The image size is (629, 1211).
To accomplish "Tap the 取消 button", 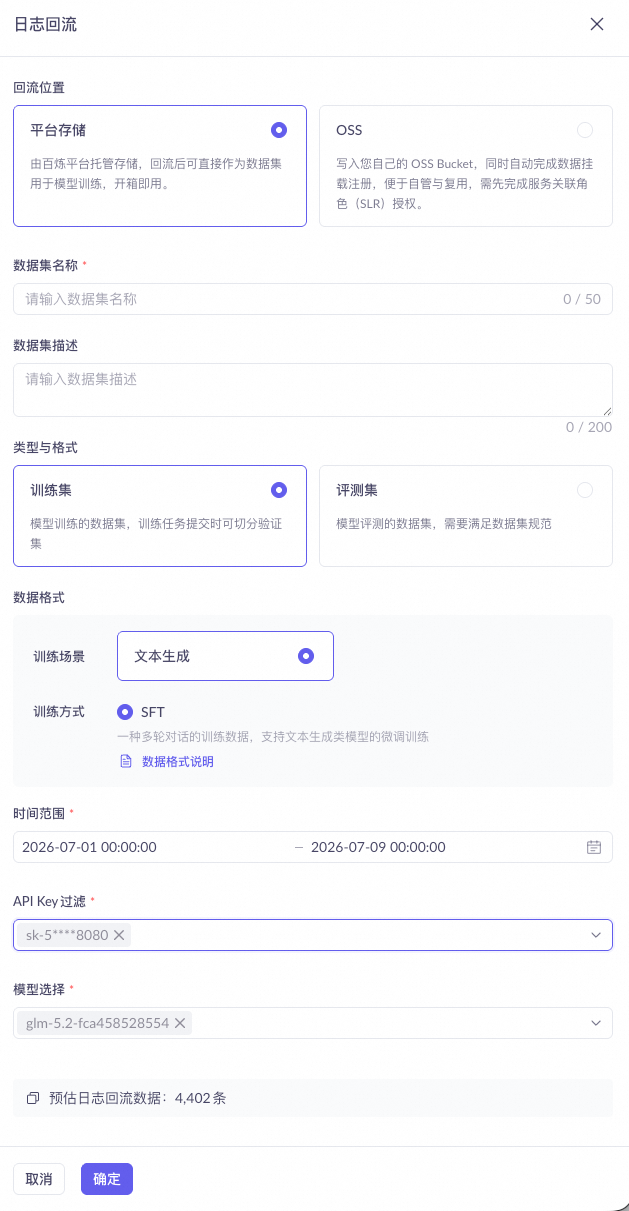I will click(39, 1179).
